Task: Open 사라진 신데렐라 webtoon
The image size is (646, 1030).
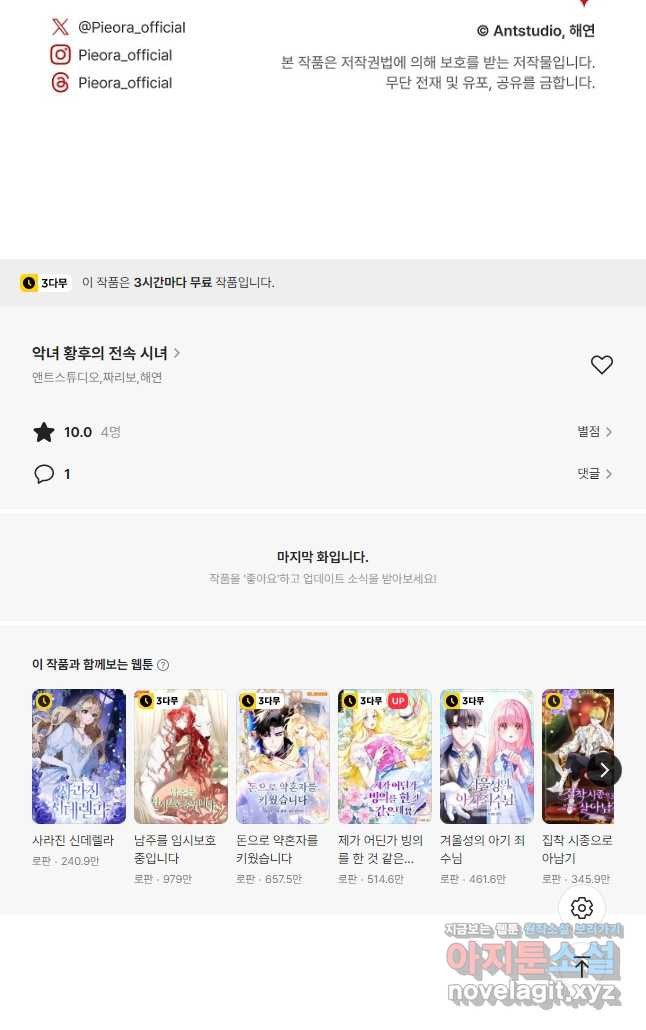Action: coord(79,756)
